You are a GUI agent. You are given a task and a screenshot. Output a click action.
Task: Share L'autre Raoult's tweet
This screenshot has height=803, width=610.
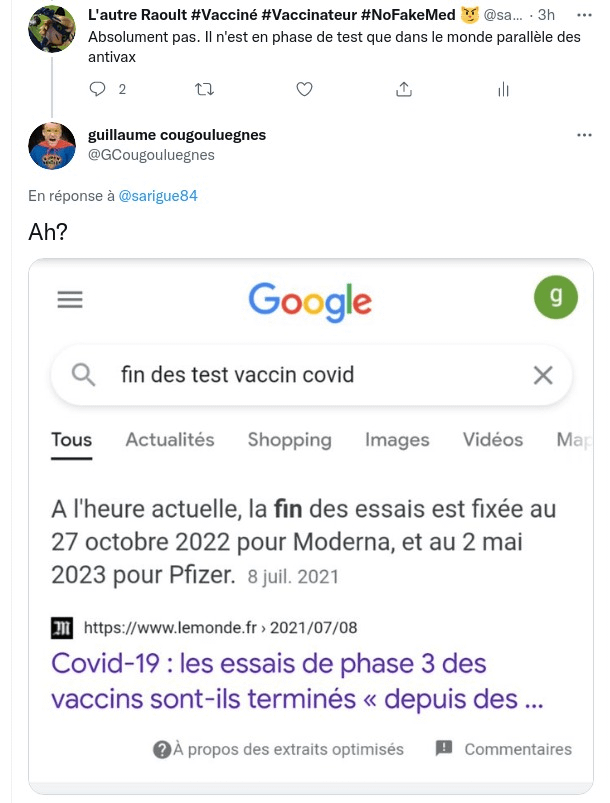[x=404, y=89]
